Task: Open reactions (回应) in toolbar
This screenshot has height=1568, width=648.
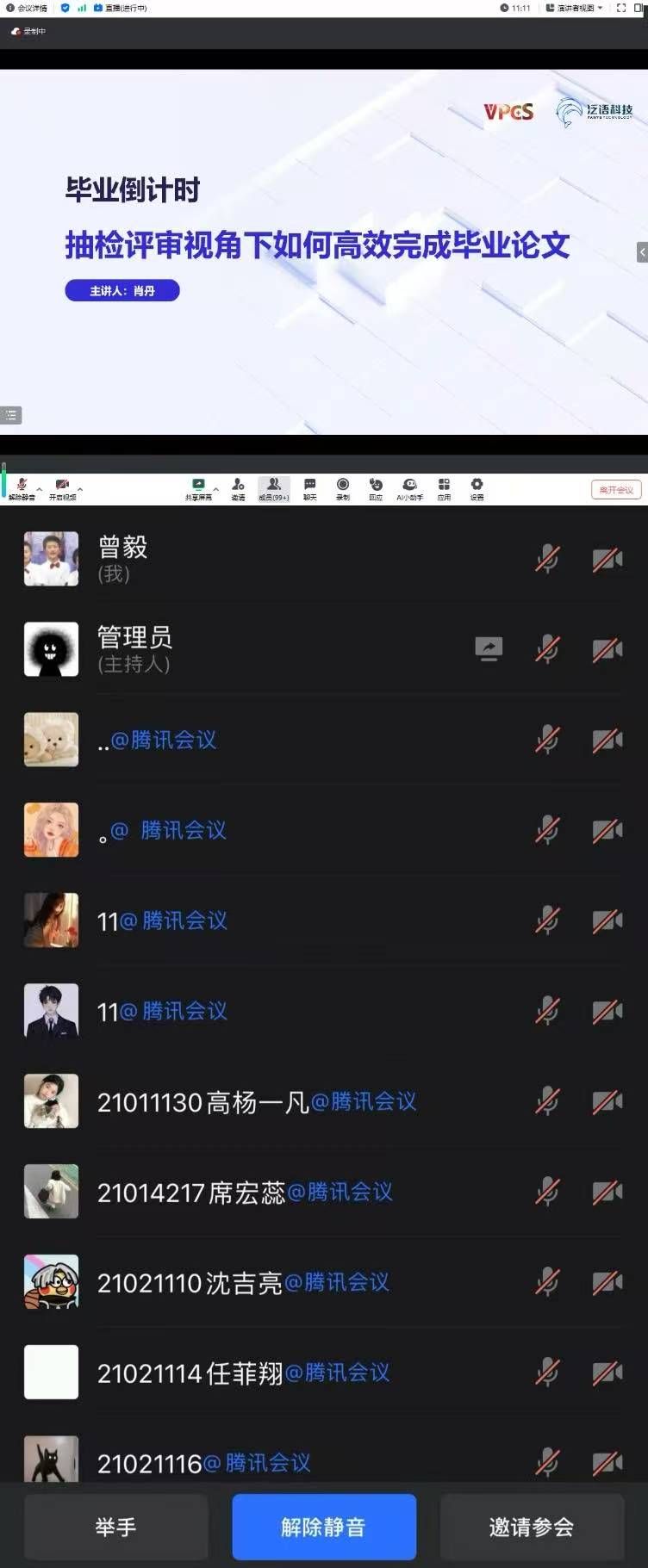Action: 376,488
